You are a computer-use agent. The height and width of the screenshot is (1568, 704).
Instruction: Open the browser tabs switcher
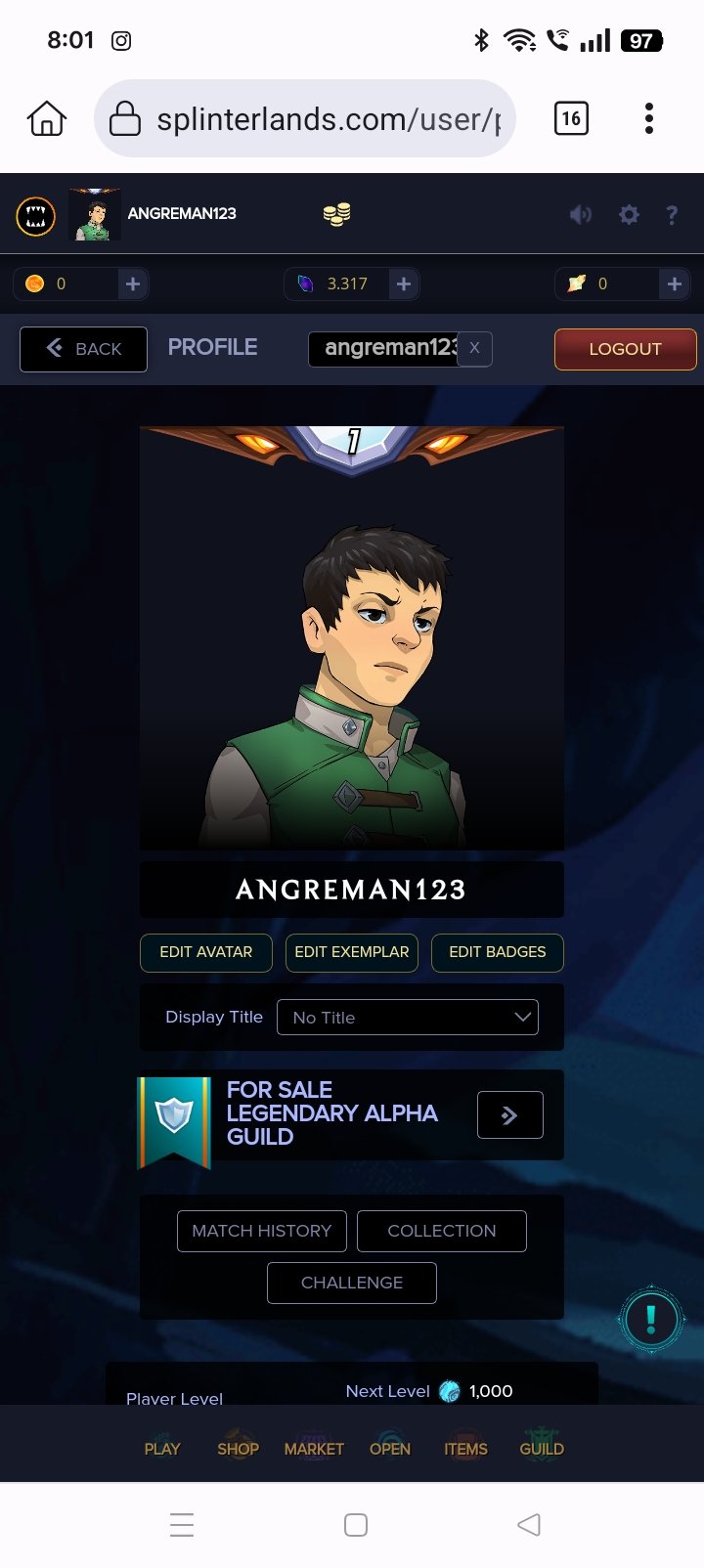tap(571, 118)
